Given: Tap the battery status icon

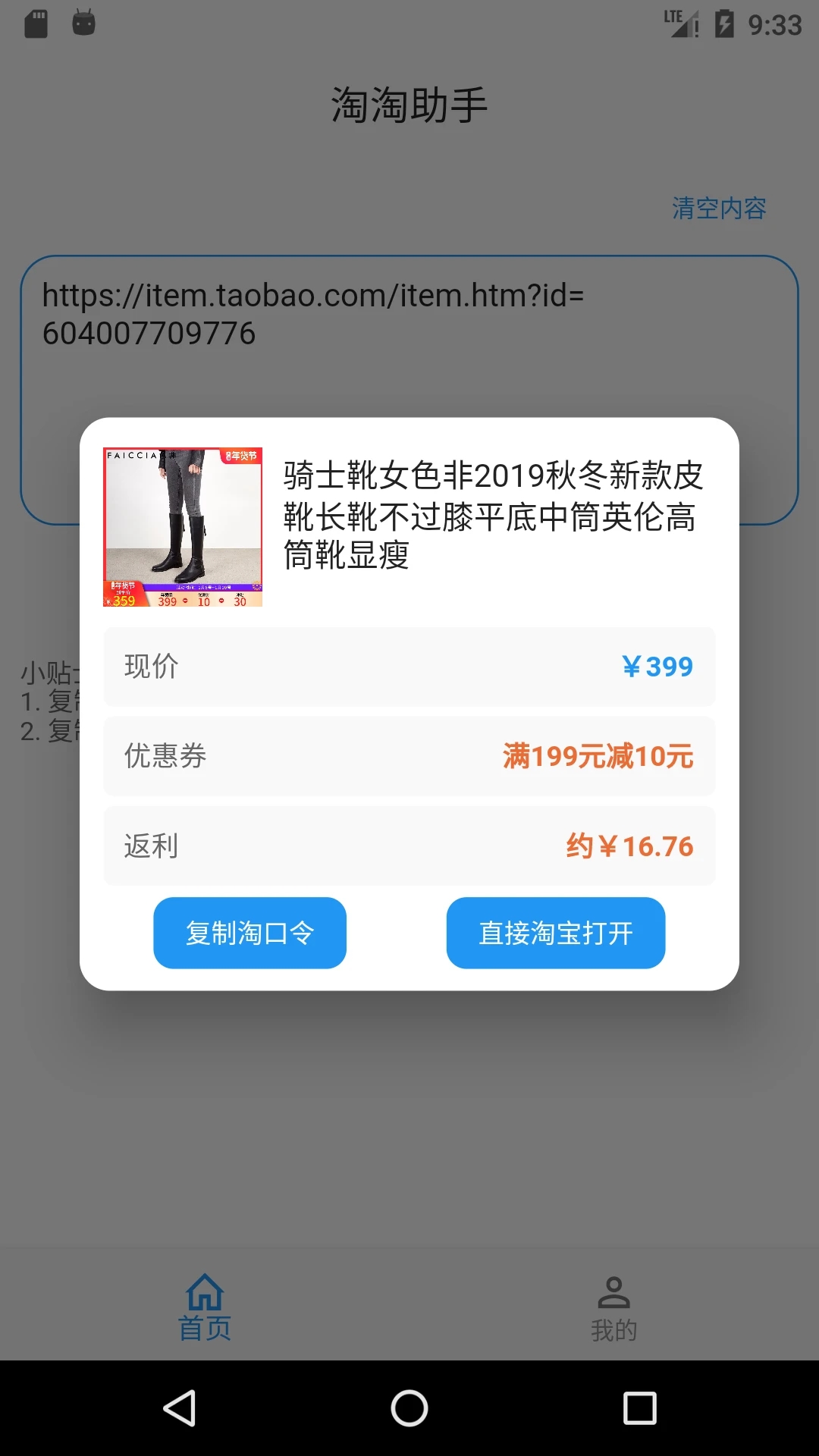Looking at the screenshot, I should (x=723, y=23).
